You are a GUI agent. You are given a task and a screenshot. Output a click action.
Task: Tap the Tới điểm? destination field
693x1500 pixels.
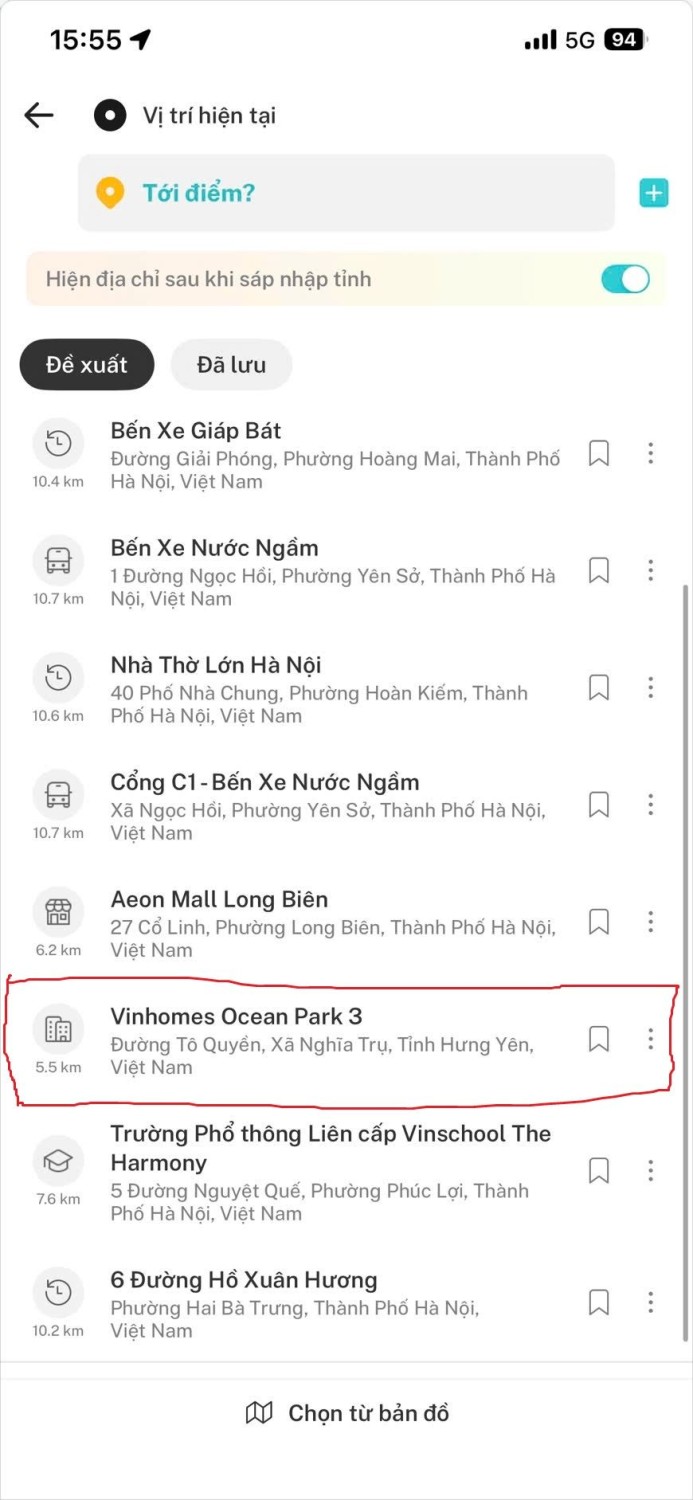click(x=345, y=193)
